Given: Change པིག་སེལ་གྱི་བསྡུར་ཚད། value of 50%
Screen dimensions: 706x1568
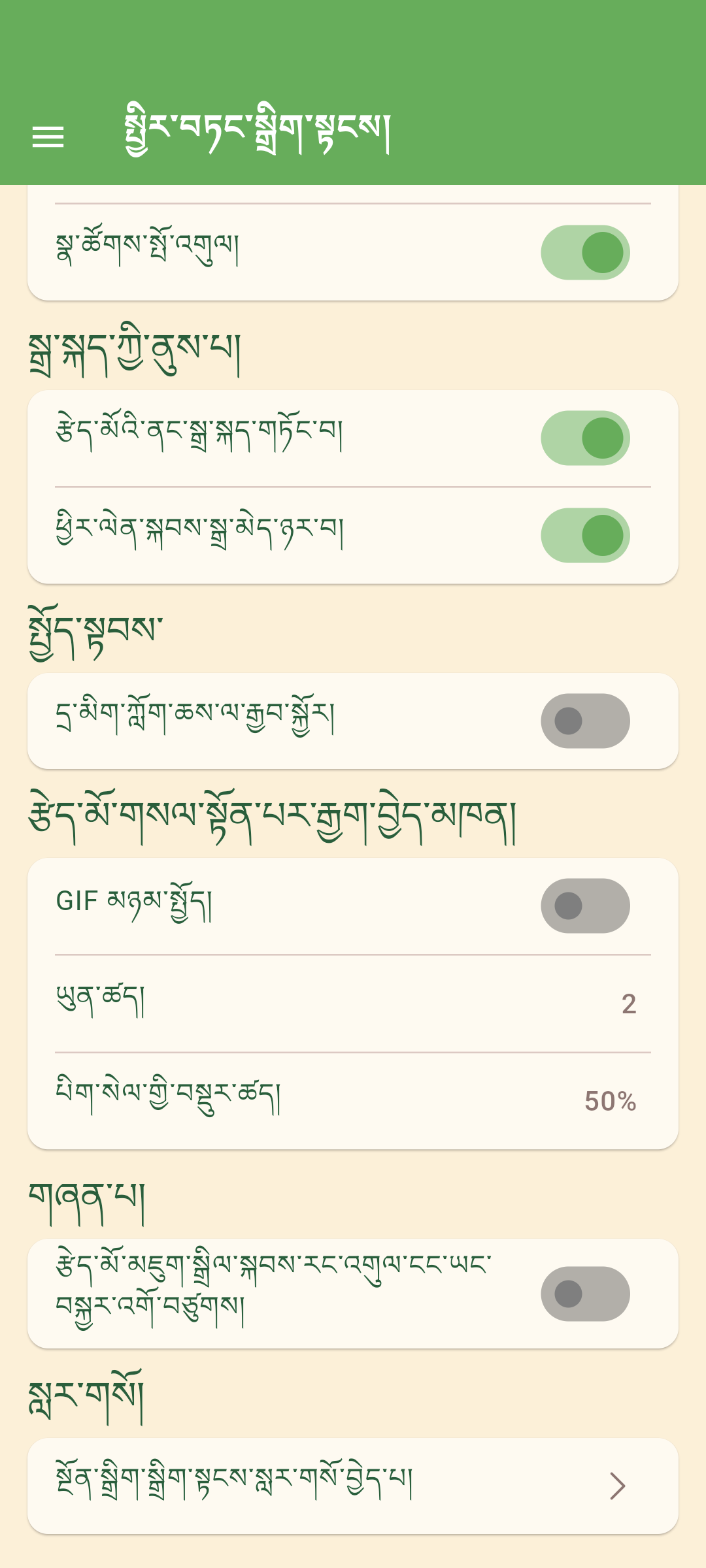Looking at the screenshot, I should (x=353, y=1101).
